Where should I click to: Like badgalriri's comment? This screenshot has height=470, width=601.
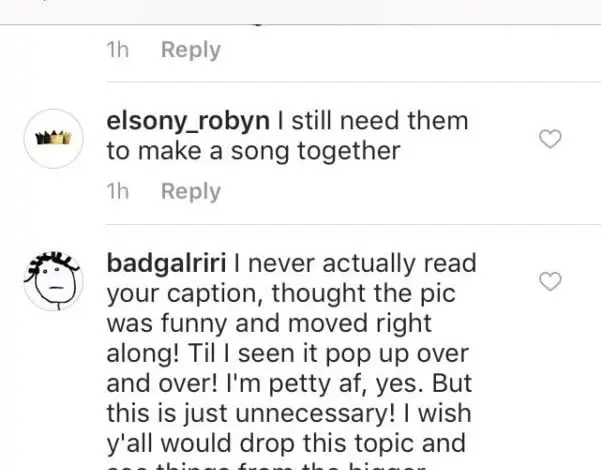coord(551,283)
